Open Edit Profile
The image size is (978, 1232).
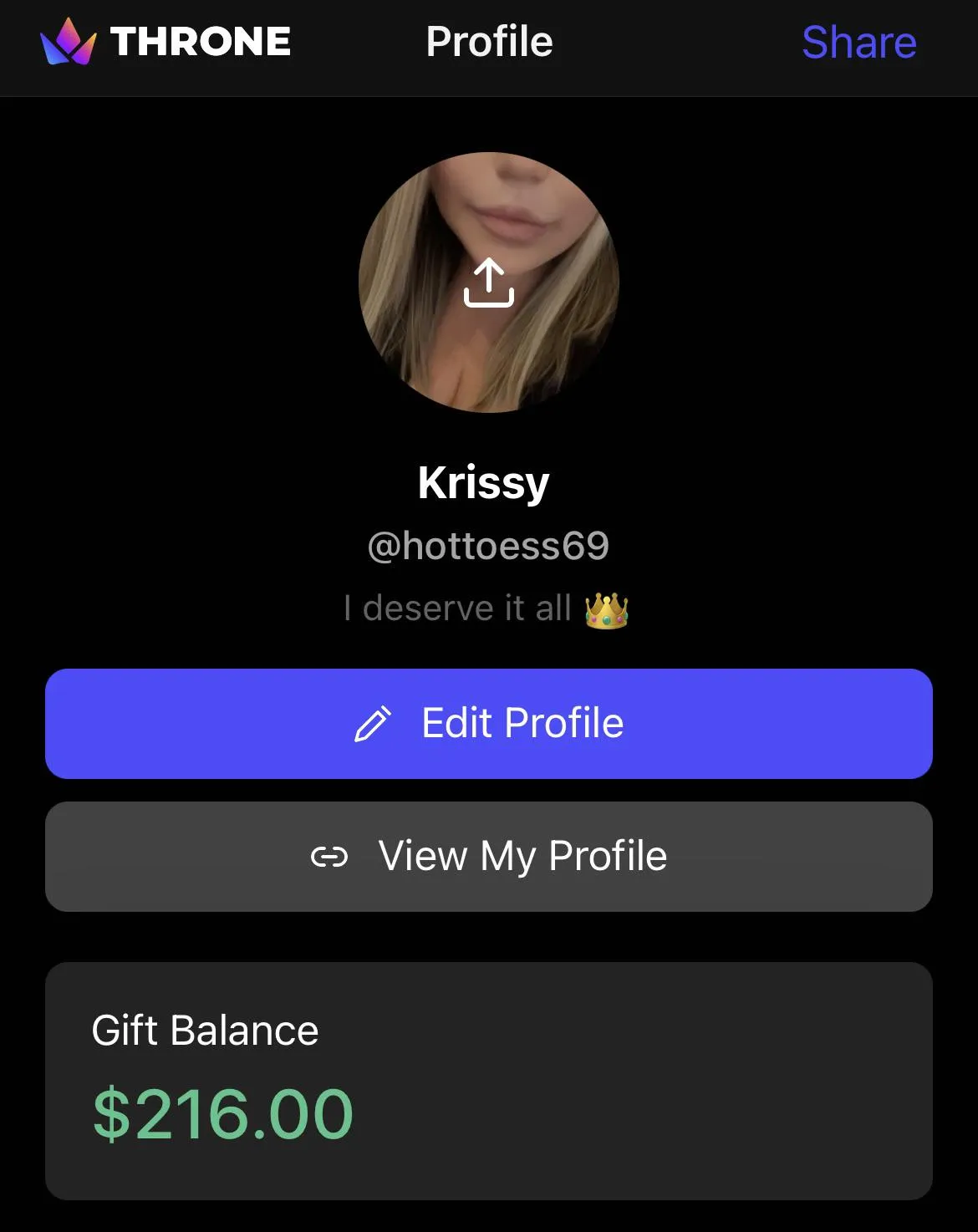coord(489,724)
